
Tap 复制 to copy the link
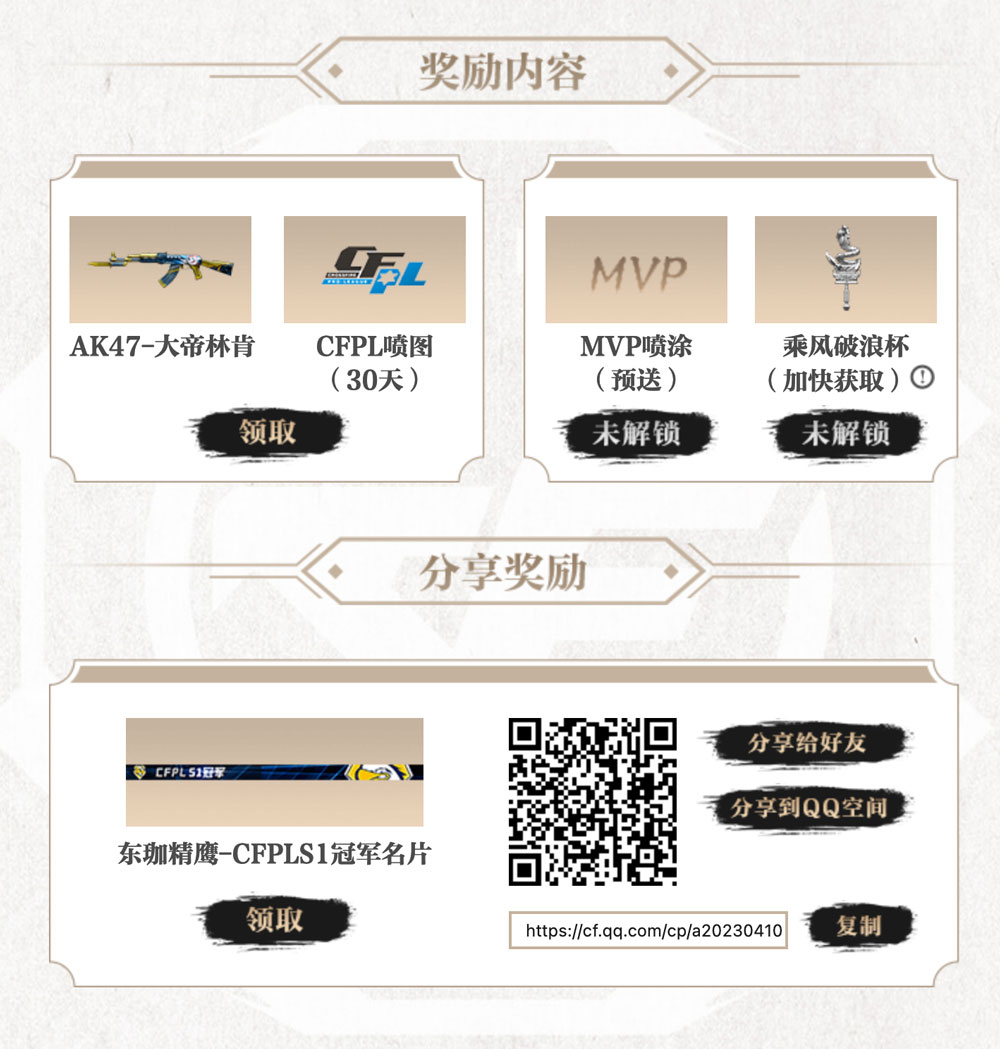[858, 927]
